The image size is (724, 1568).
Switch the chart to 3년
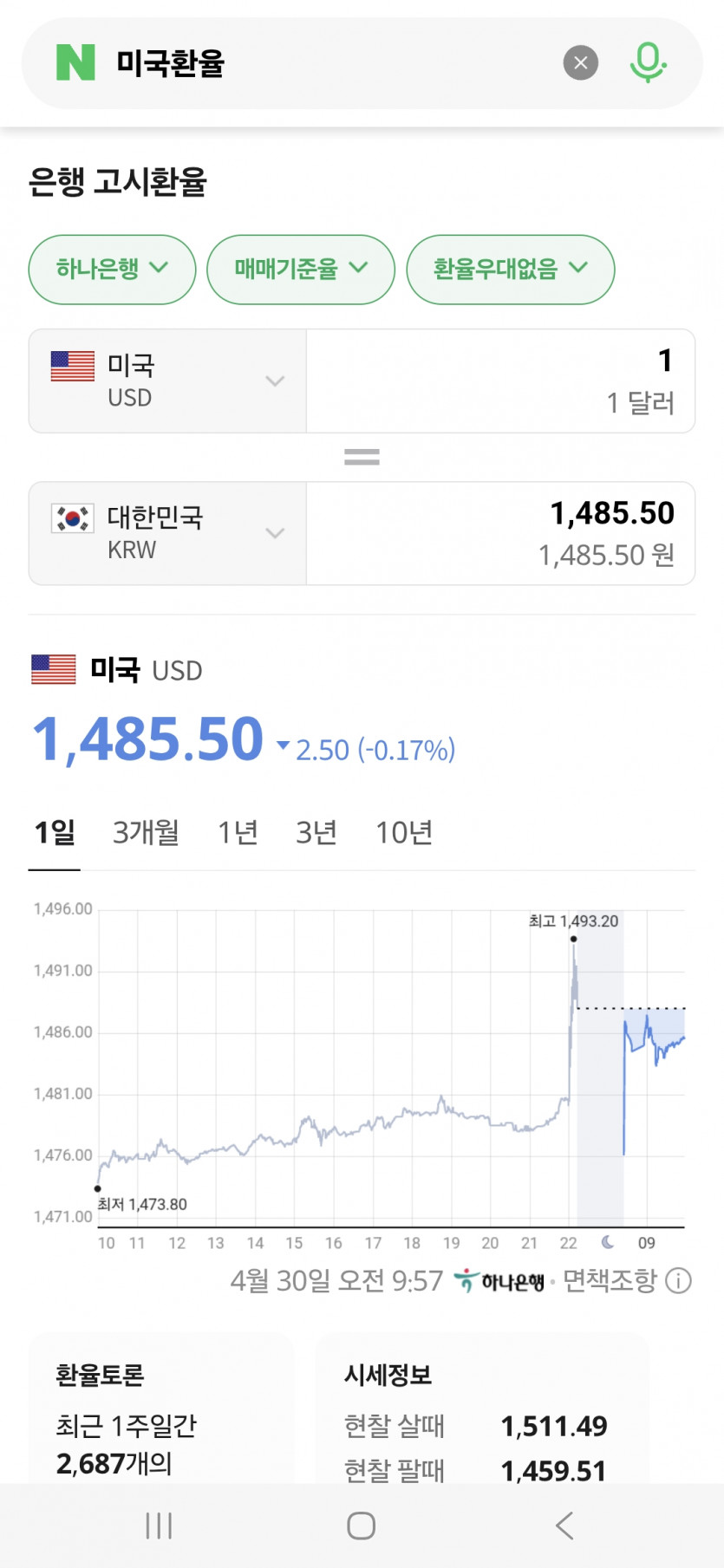[x=316, y=833]
